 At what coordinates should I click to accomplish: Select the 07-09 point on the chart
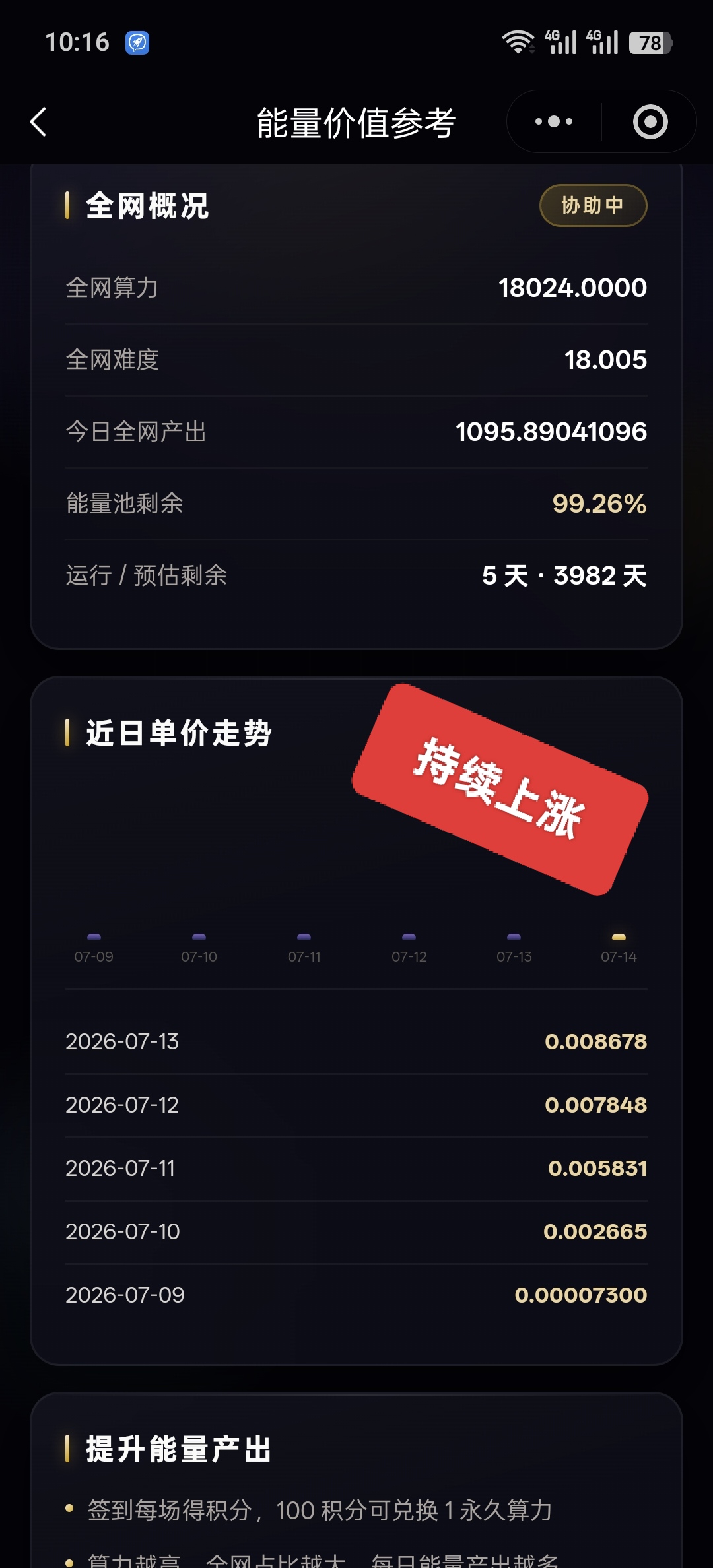pos(94,937)
